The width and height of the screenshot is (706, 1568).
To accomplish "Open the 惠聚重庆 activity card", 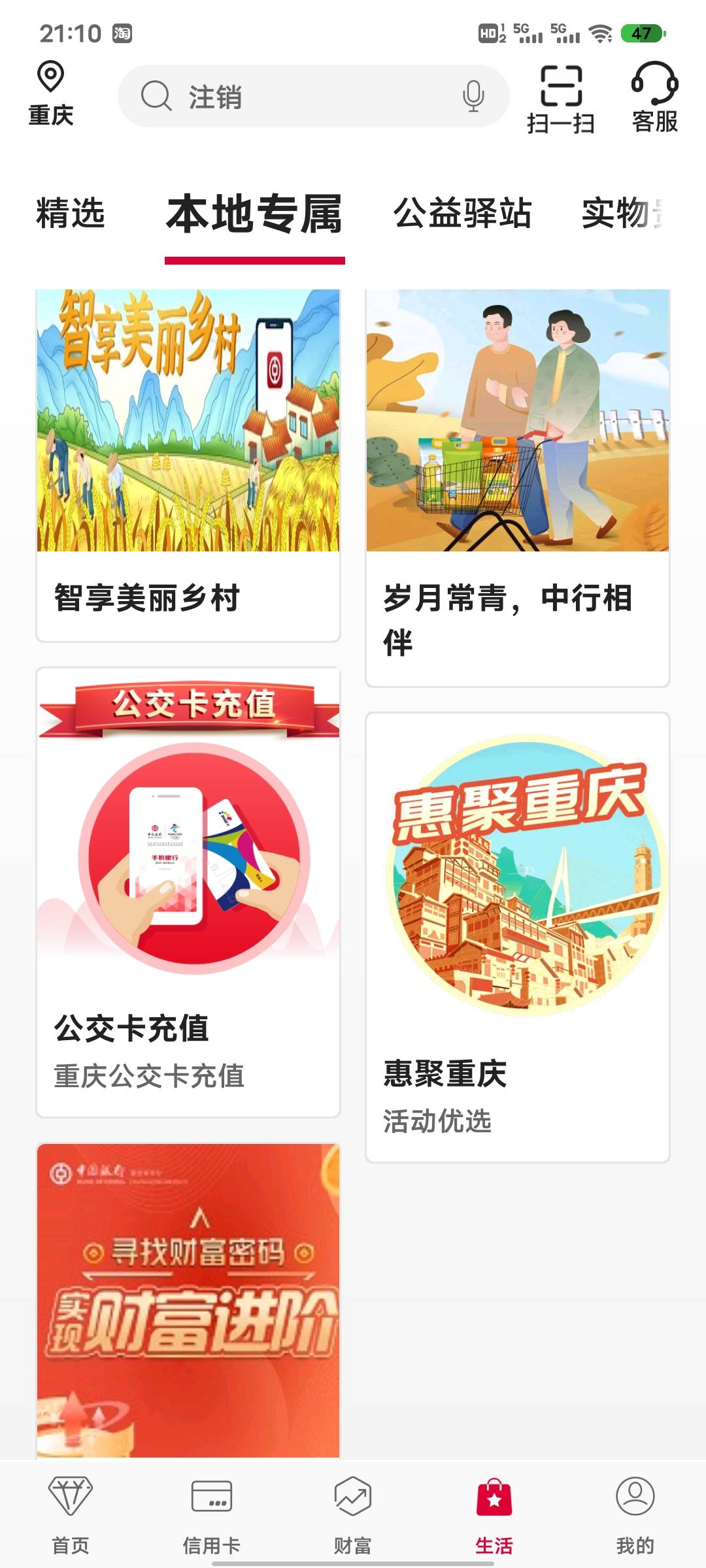I will click(x=518, y=937).
